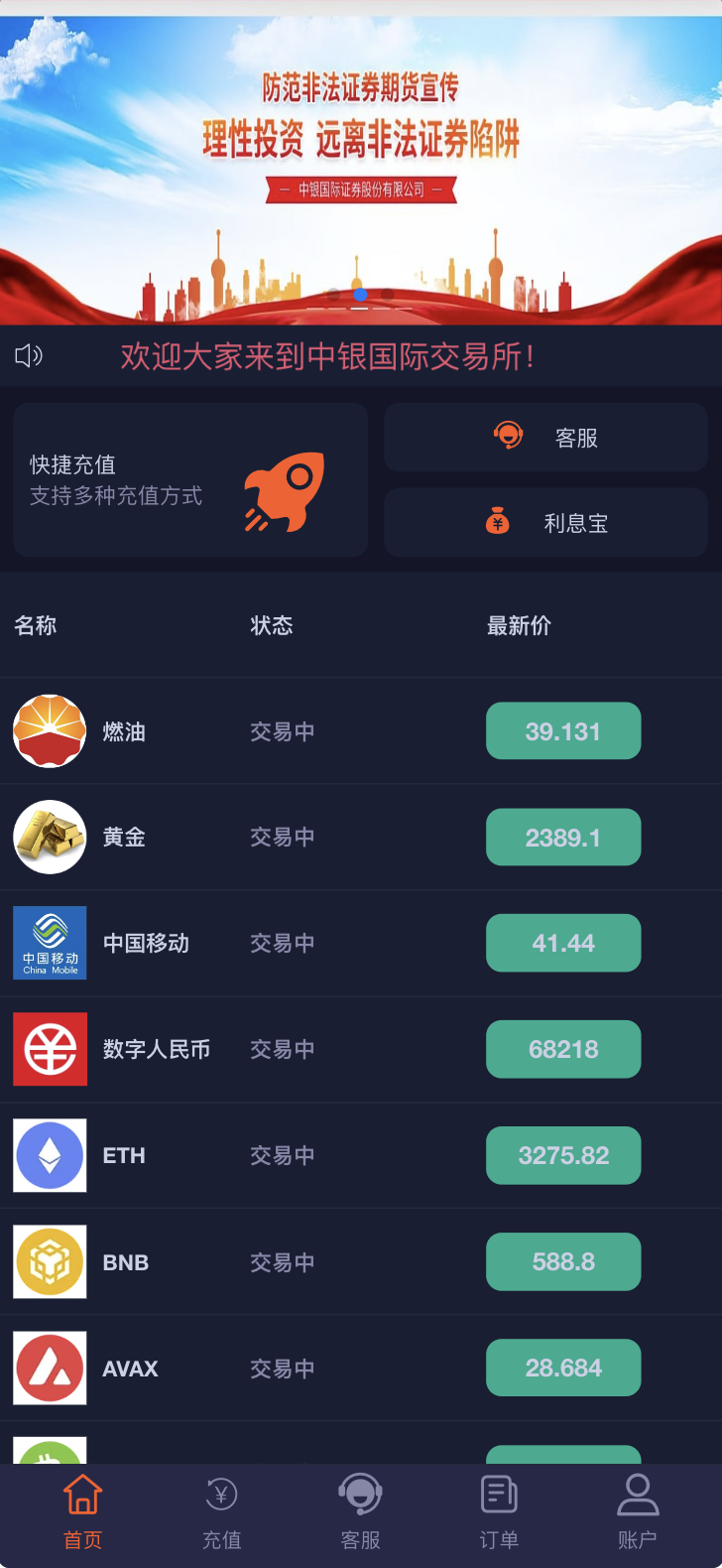Screen dimensions: 722x1568
Task: Select the 黄金 gold bars icon
Action: pos(50,837)
